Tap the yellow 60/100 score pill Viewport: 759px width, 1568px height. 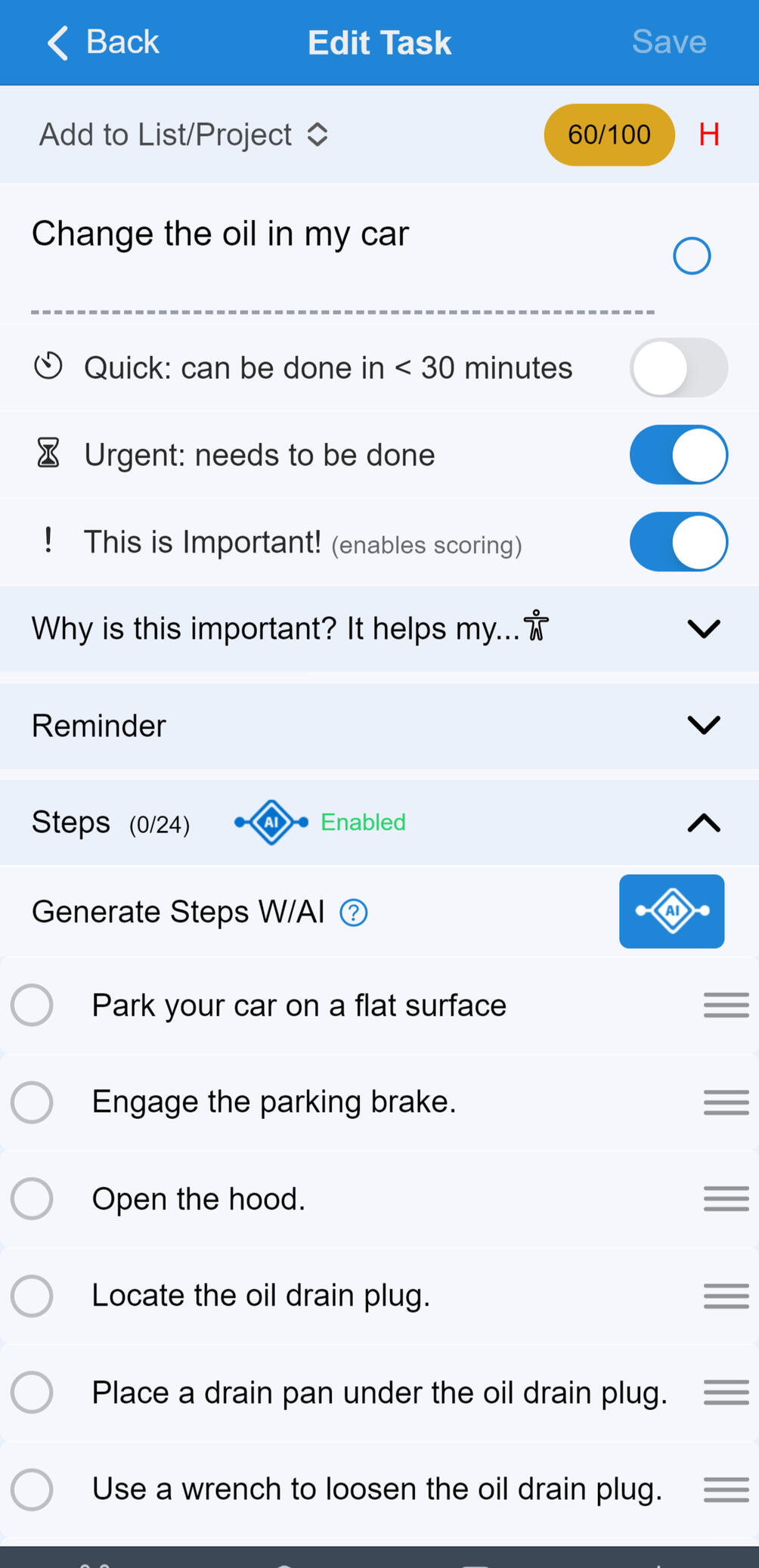coord(609,135)
